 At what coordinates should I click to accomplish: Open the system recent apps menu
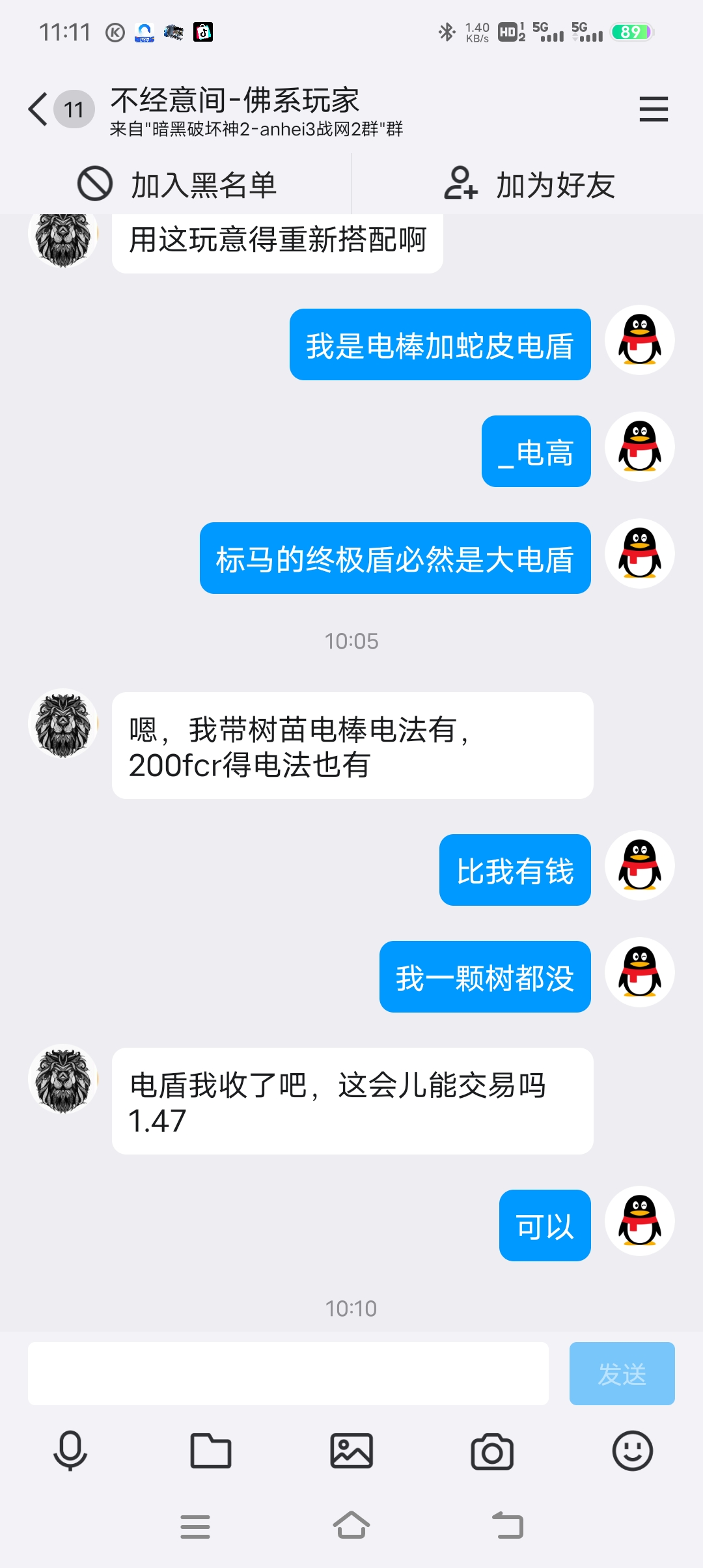click(195, 1526)
